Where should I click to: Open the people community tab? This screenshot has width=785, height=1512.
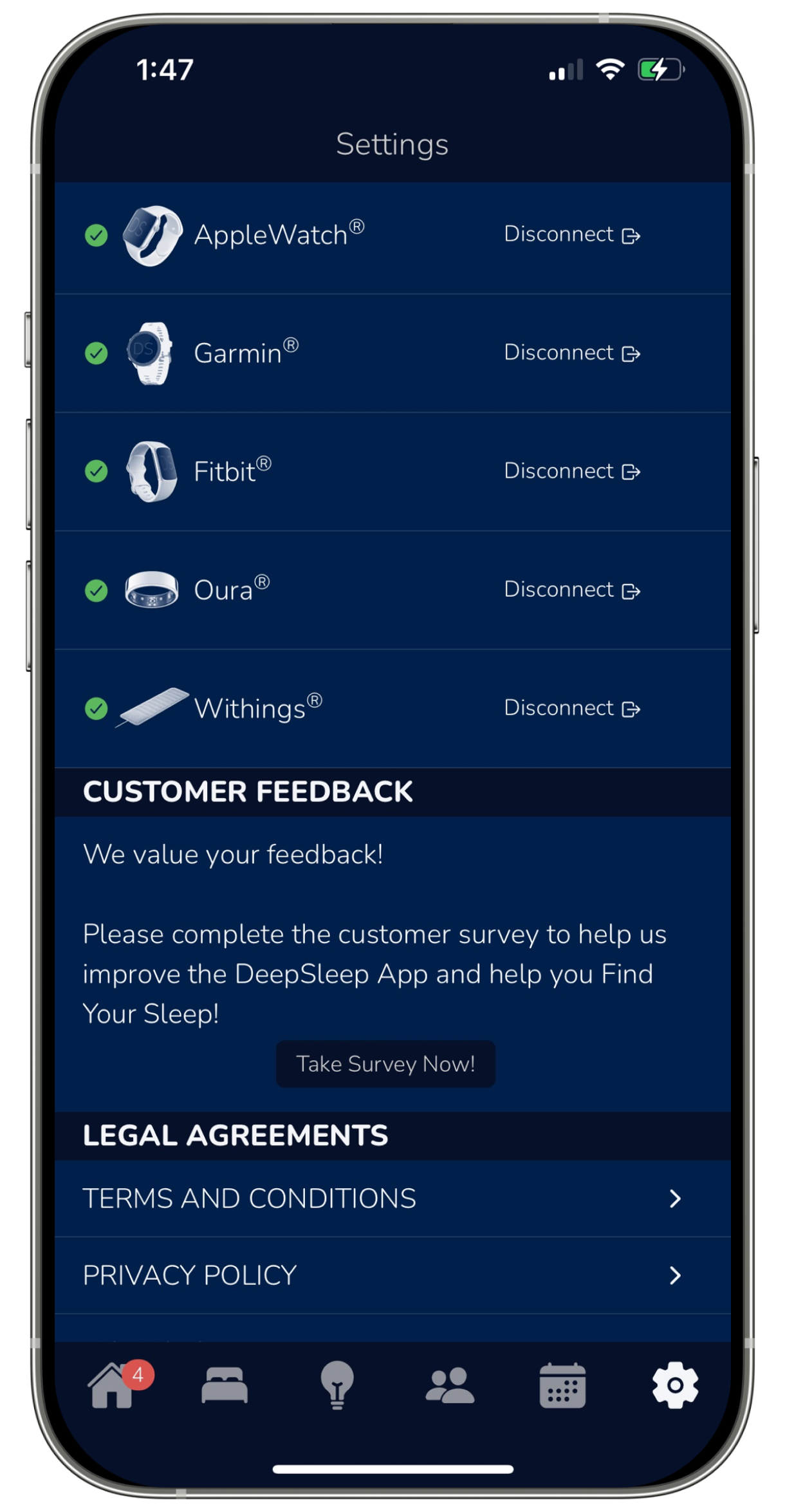tap(450, 1386)
